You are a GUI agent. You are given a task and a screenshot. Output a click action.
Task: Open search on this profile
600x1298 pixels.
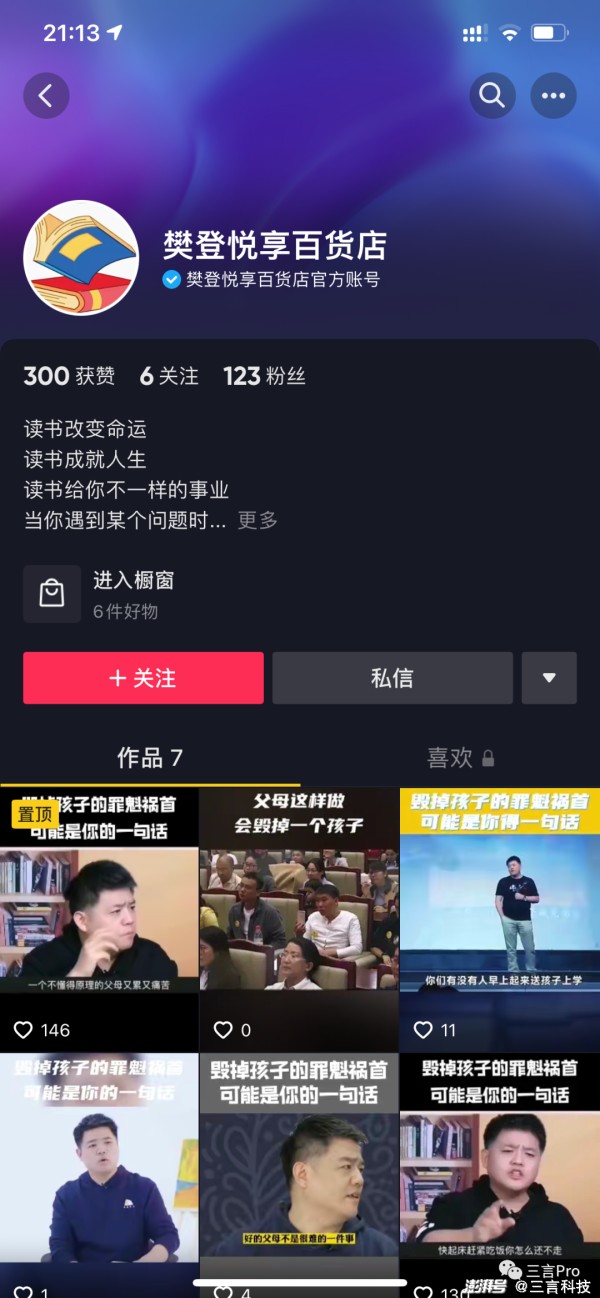(492, 96)
